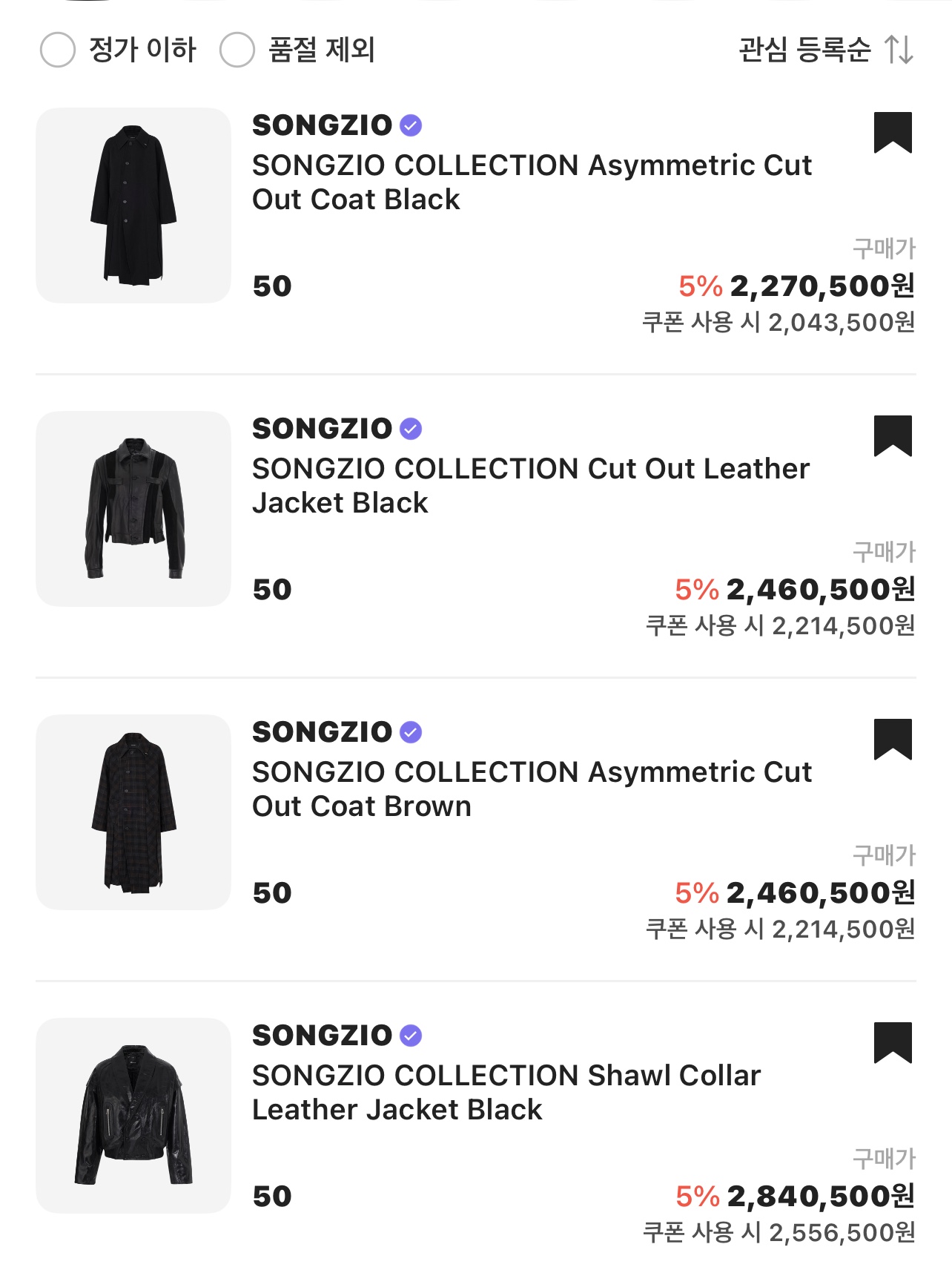The image size is (952, 1270).
Task: Open the 관심 등록순 sort dropdown
Action: coord(825,50)
